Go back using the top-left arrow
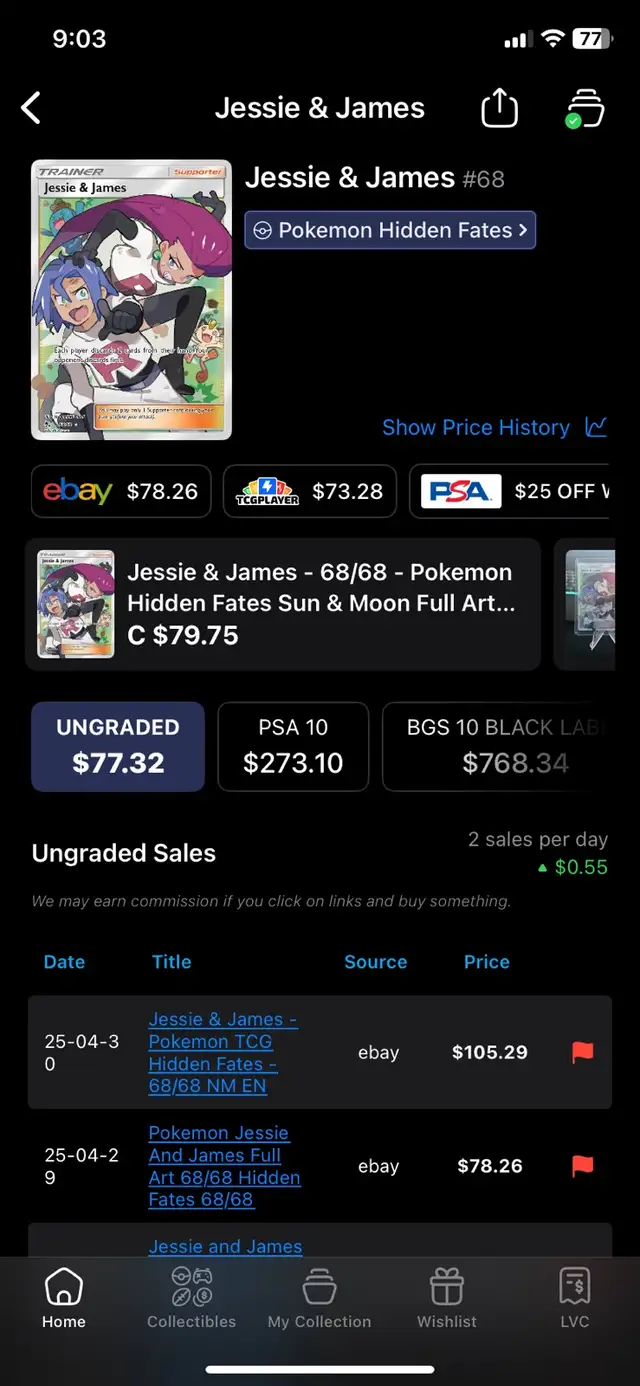The height and width of the screenshot is (1386, 640). [x=31, y=108]
